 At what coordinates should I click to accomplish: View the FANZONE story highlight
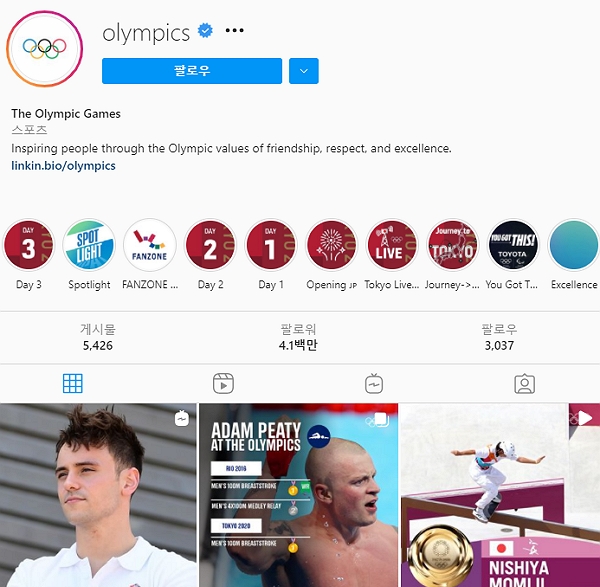point(150,246)
